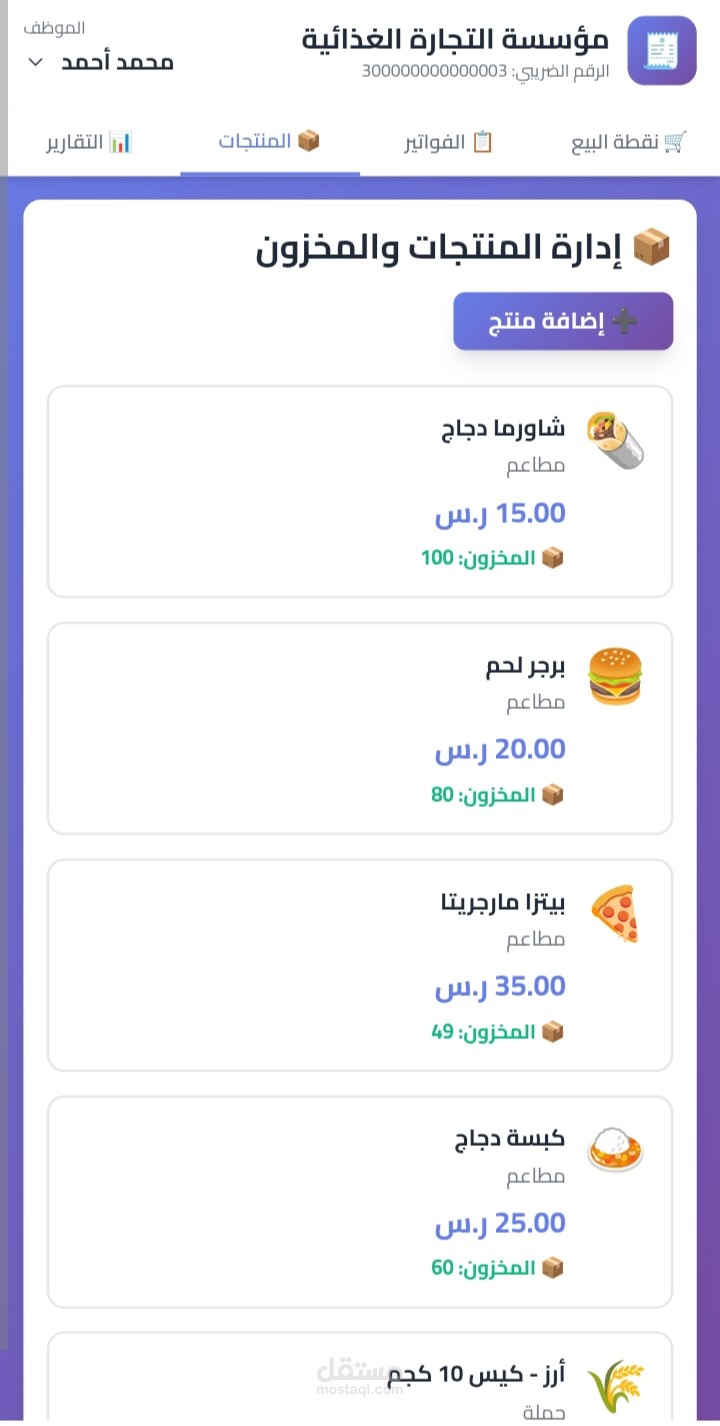View the كبسة دجاج product card
This screenshot has width=720, height=1426.
[360, 1202]
